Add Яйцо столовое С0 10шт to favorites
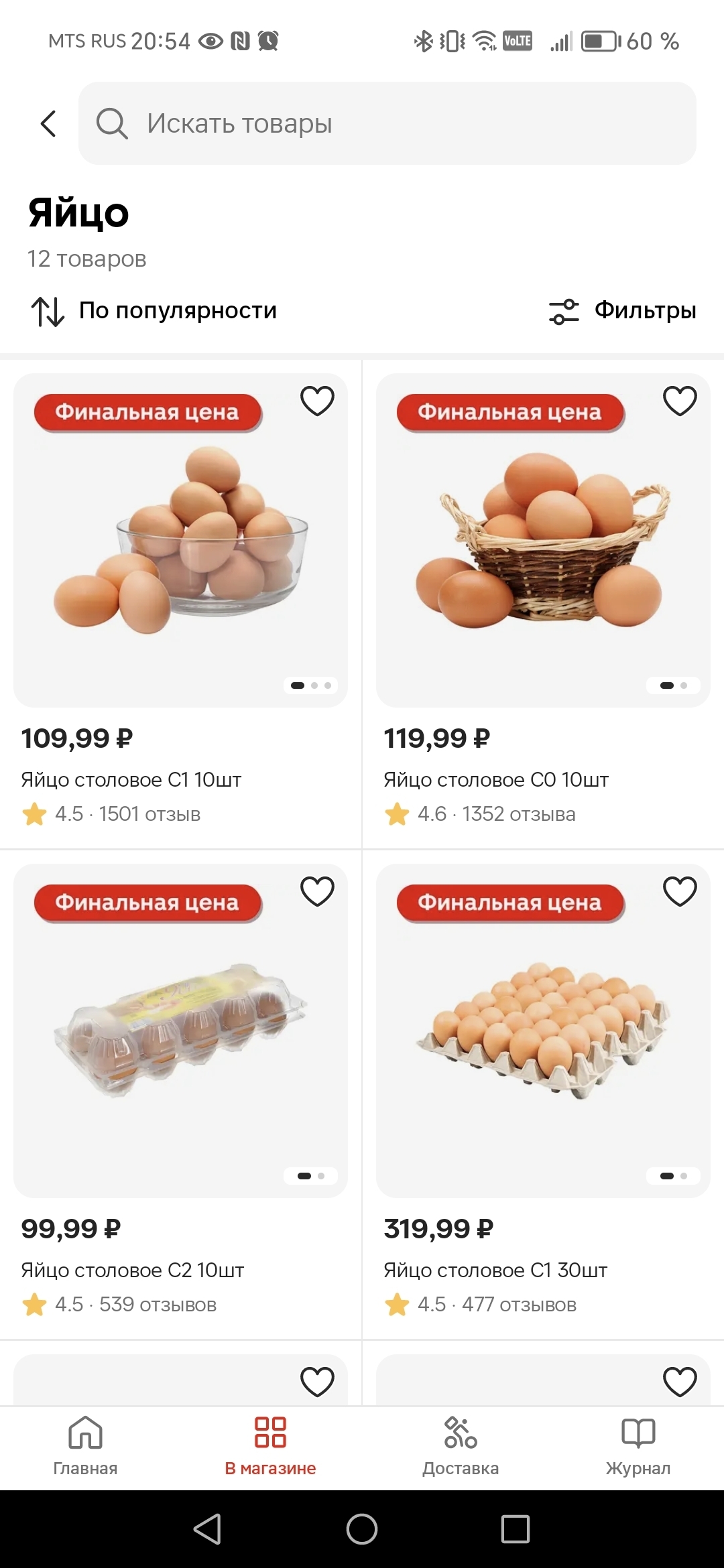724x1568 pixels. pos(680,401)
